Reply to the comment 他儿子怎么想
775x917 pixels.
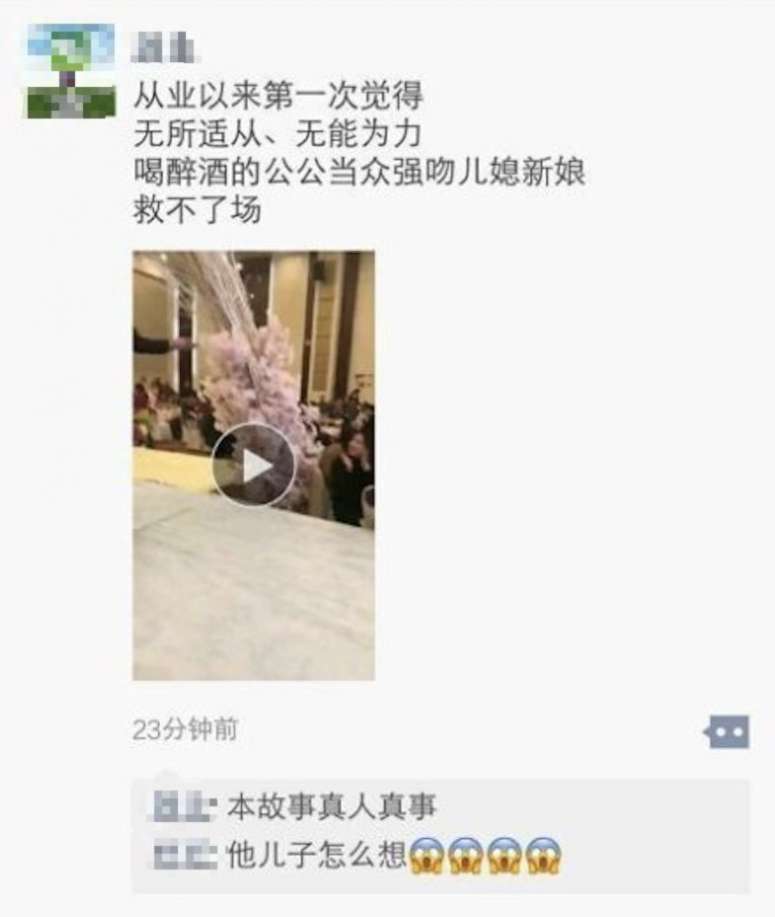[316, 856]
